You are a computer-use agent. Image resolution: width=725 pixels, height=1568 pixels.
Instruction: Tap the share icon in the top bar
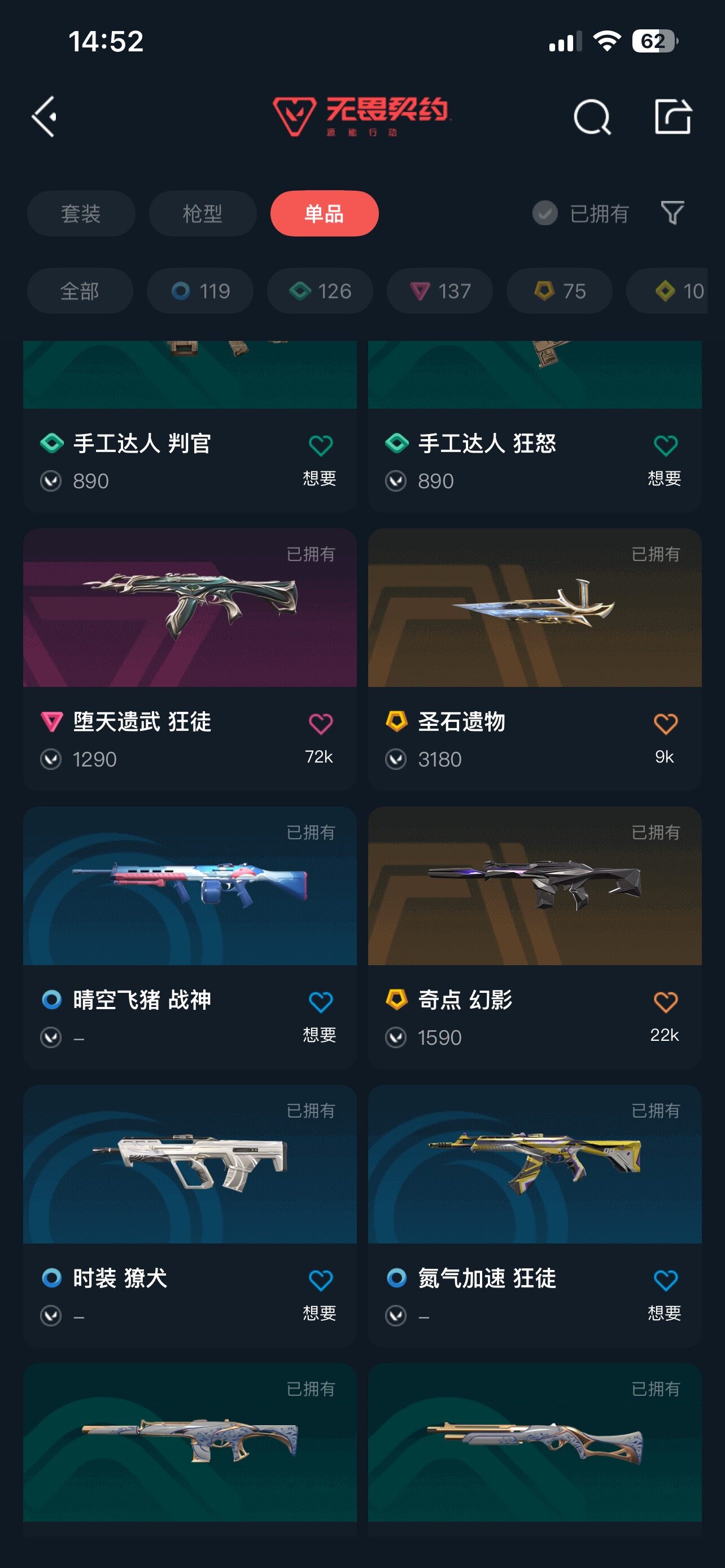tap(676, 116)
